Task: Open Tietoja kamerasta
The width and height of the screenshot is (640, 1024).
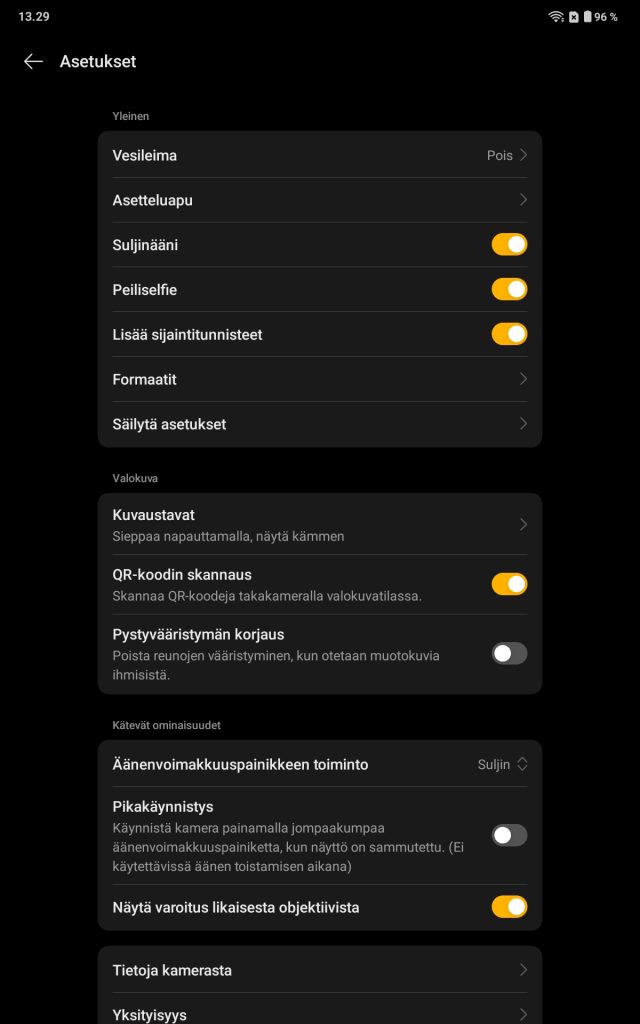Action: (x=320, y=970)
